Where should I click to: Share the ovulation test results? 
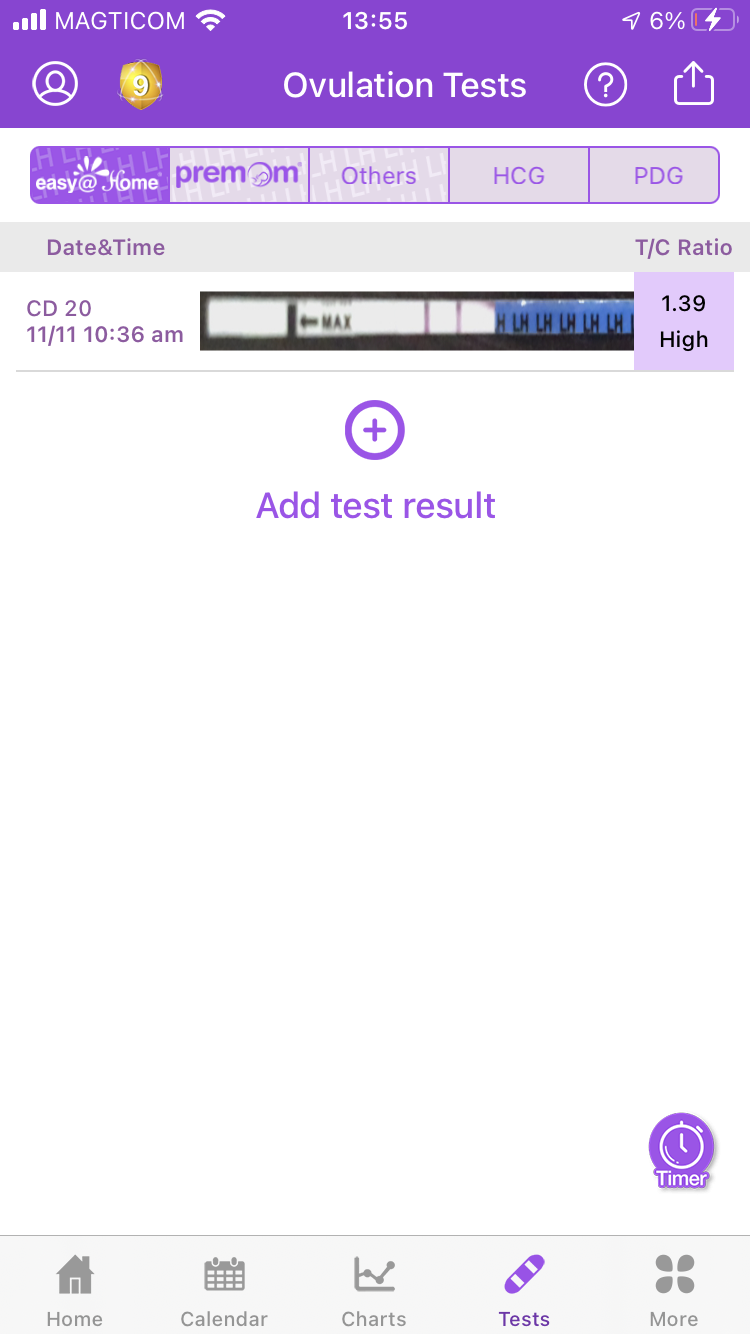[693, 85]
